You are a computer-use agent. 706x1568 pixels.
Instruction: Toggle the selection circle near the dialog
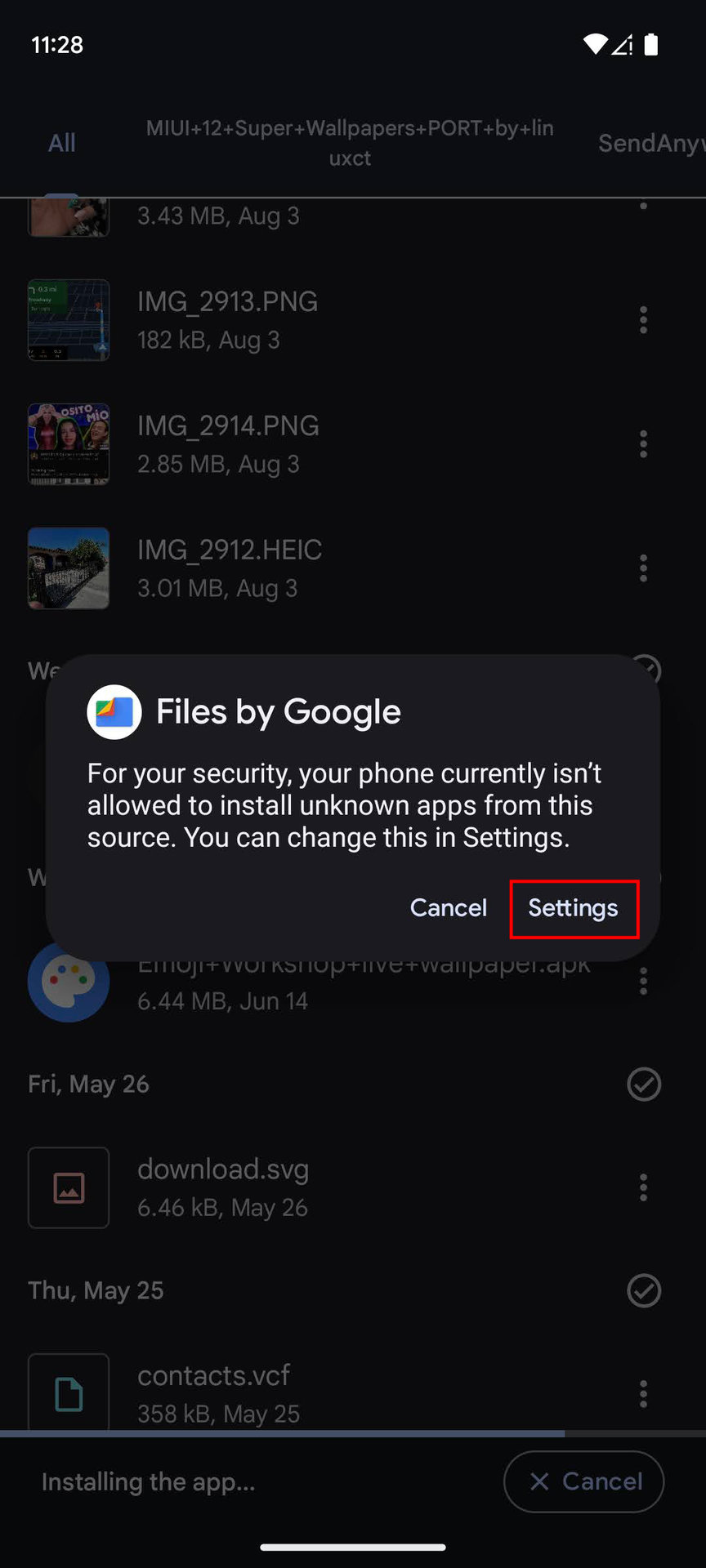pos(643,670)
